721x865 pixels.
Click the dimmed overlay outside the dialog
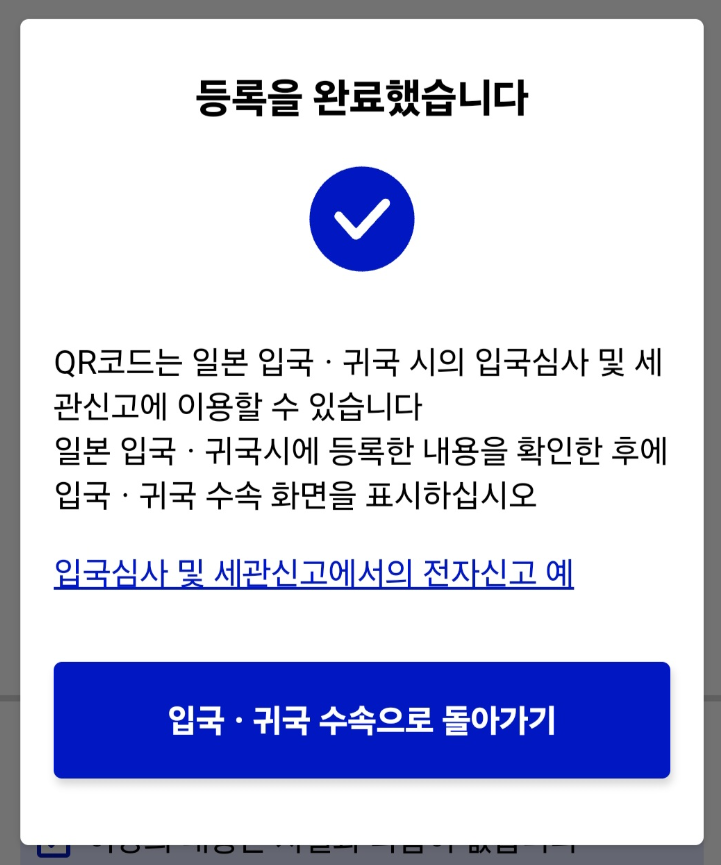9,430
